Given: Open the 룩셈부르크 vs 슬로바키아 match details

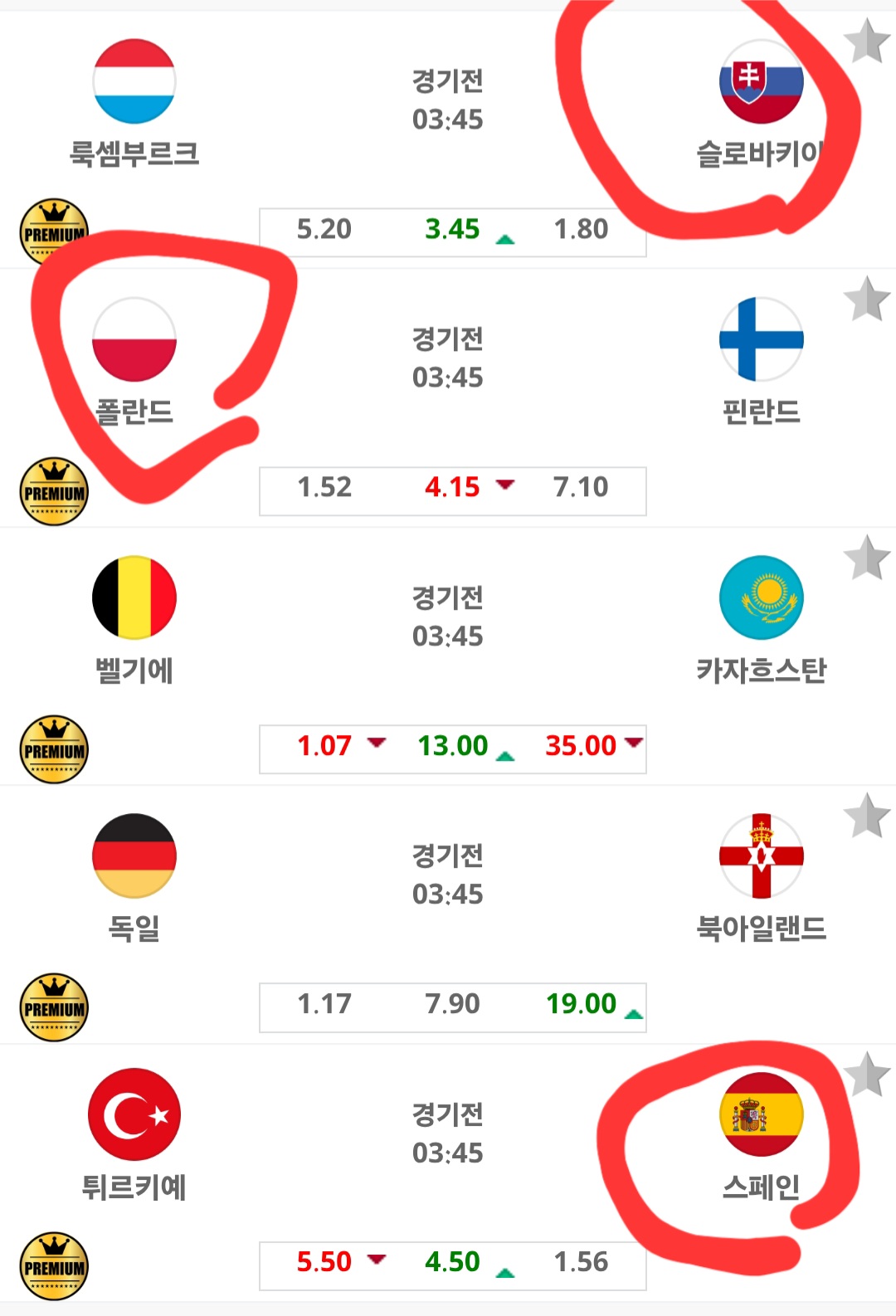Looking at the screenshot, I should pos(447,100).
